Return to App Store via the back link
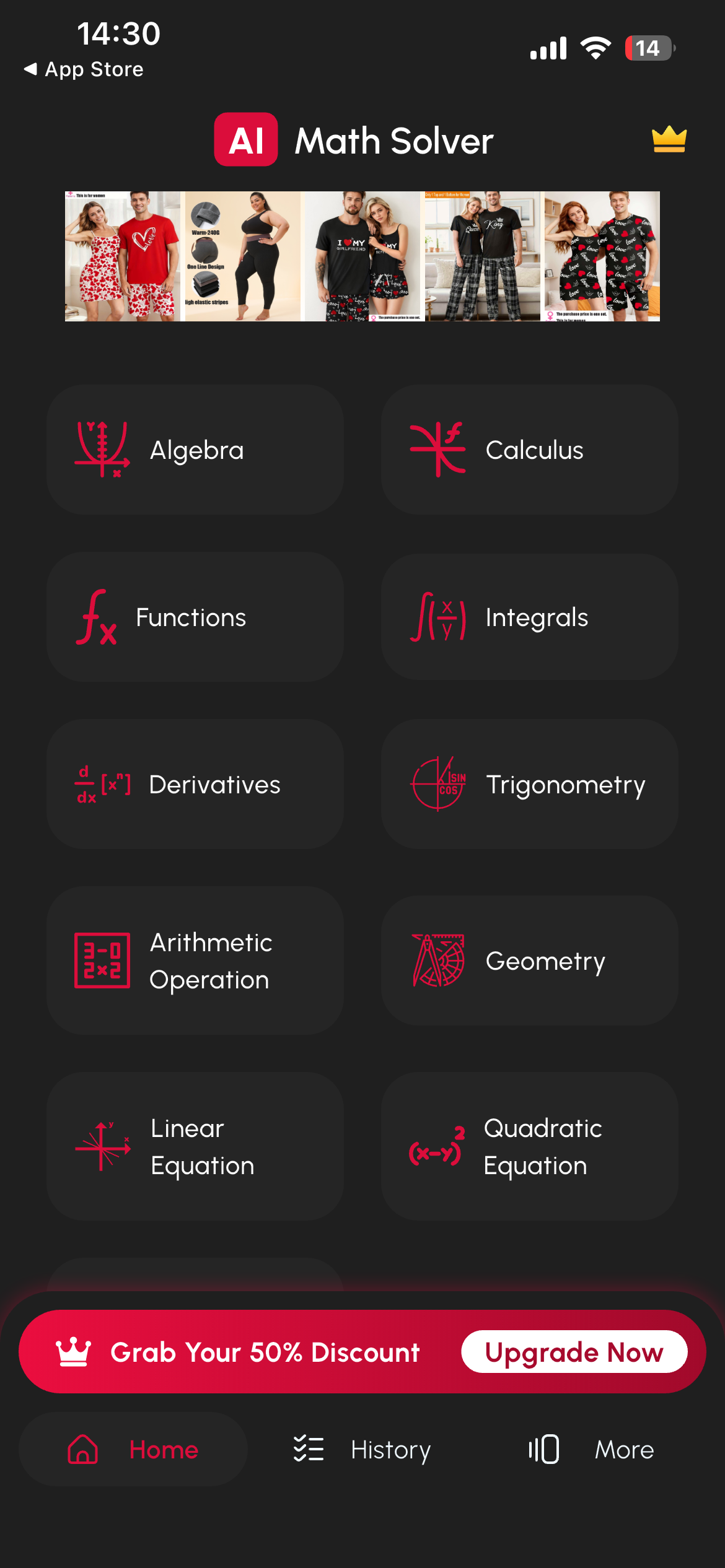This screenshot has height=1568, width=725. click(84, 69)
